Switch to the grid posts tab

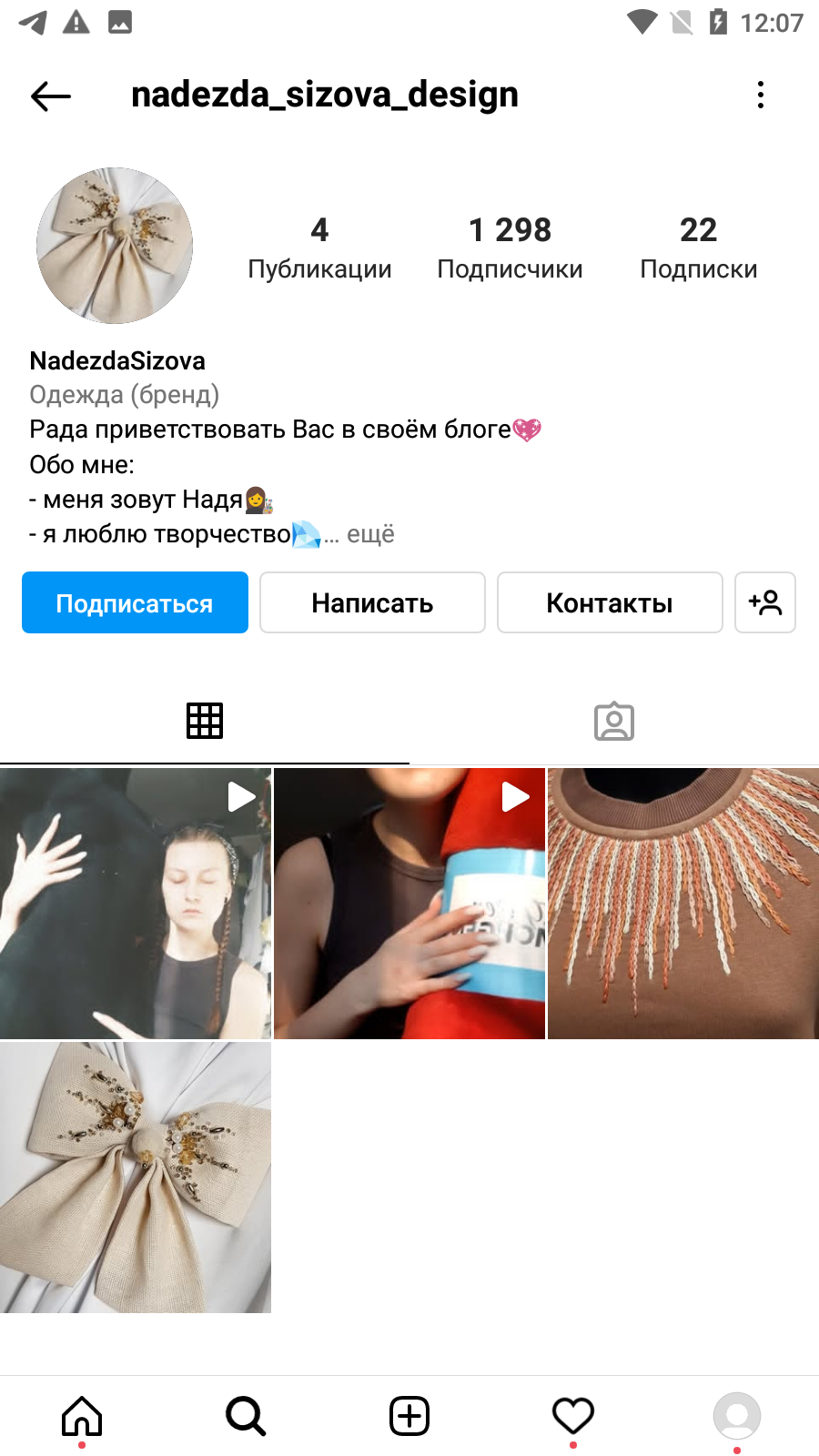[205, 721]
